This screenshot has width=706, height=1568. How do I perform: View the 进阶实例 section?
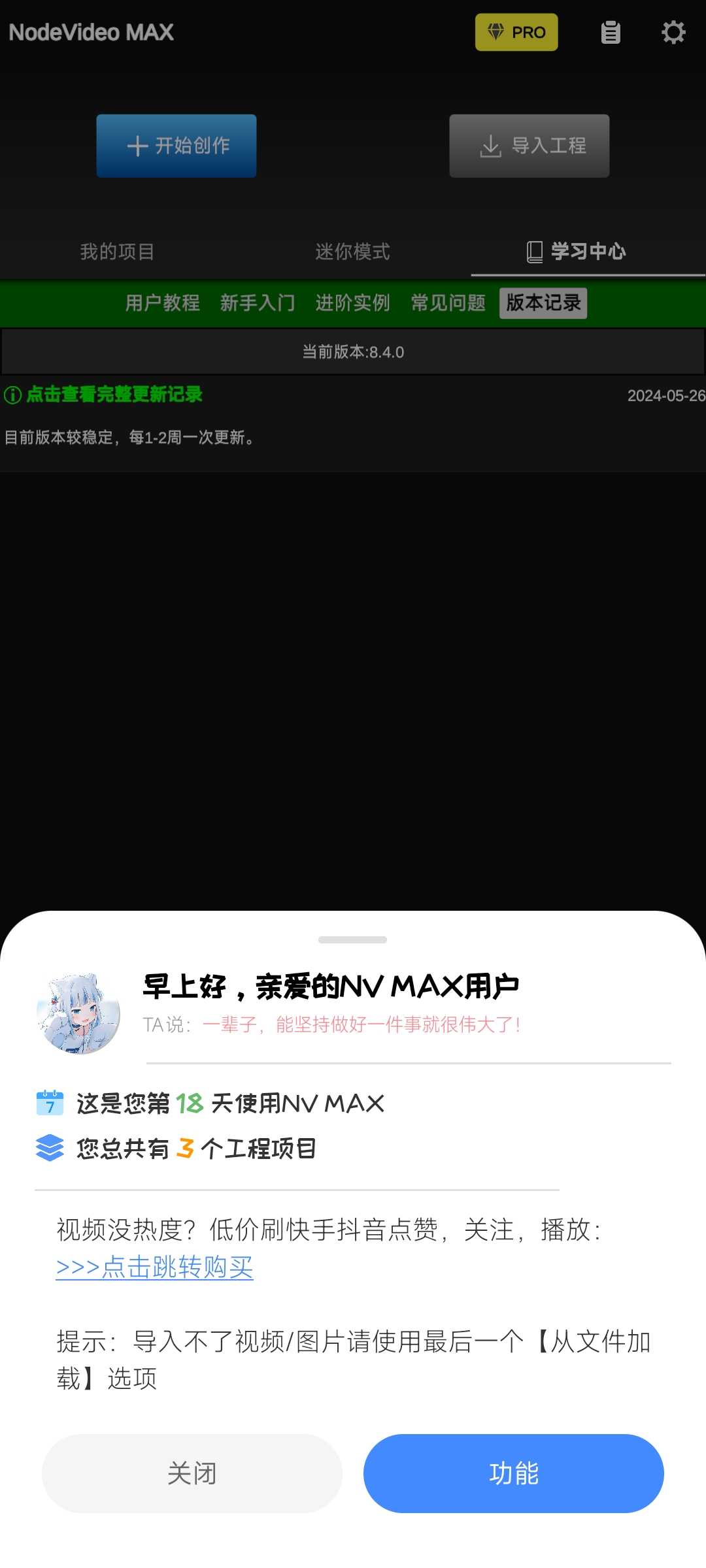point(352,303)
